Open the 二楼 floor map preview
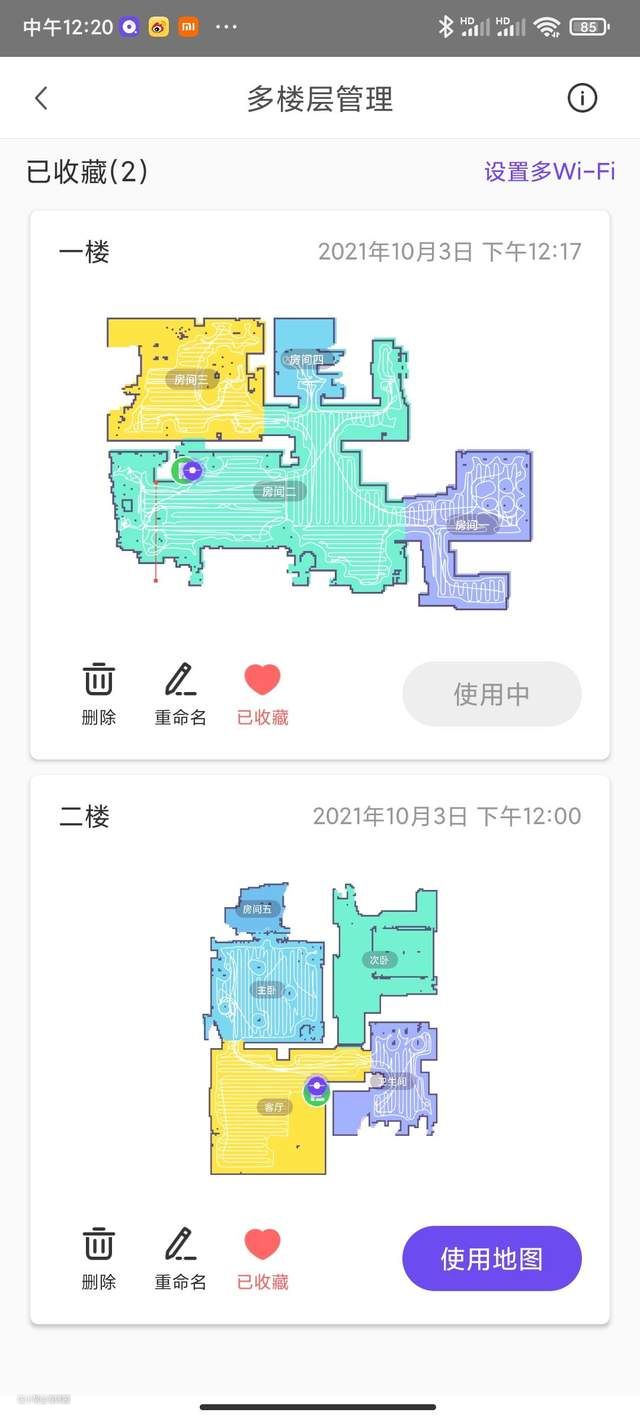Screen dimensions: 640x1422 click(322, 1029)
